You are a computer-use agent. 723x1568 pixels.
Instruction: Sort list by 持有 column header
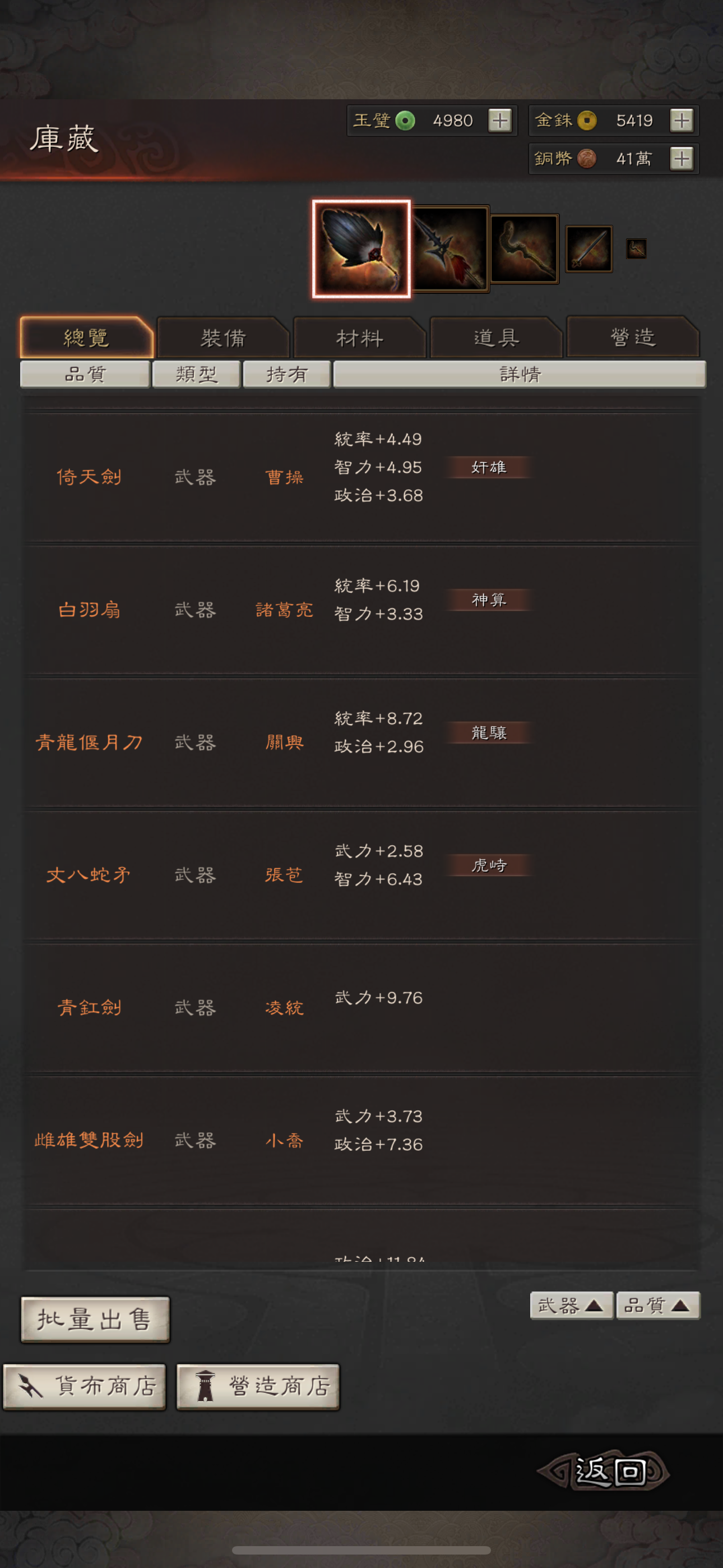286,375
